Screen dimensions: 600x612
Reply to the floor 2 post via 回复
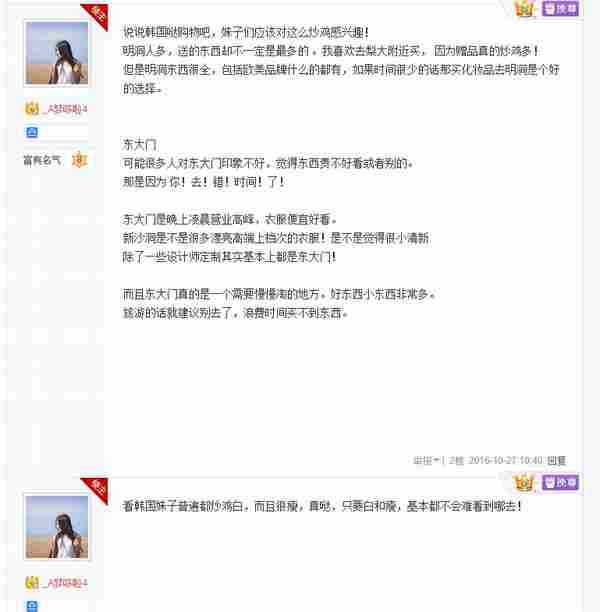click(556, 461)
